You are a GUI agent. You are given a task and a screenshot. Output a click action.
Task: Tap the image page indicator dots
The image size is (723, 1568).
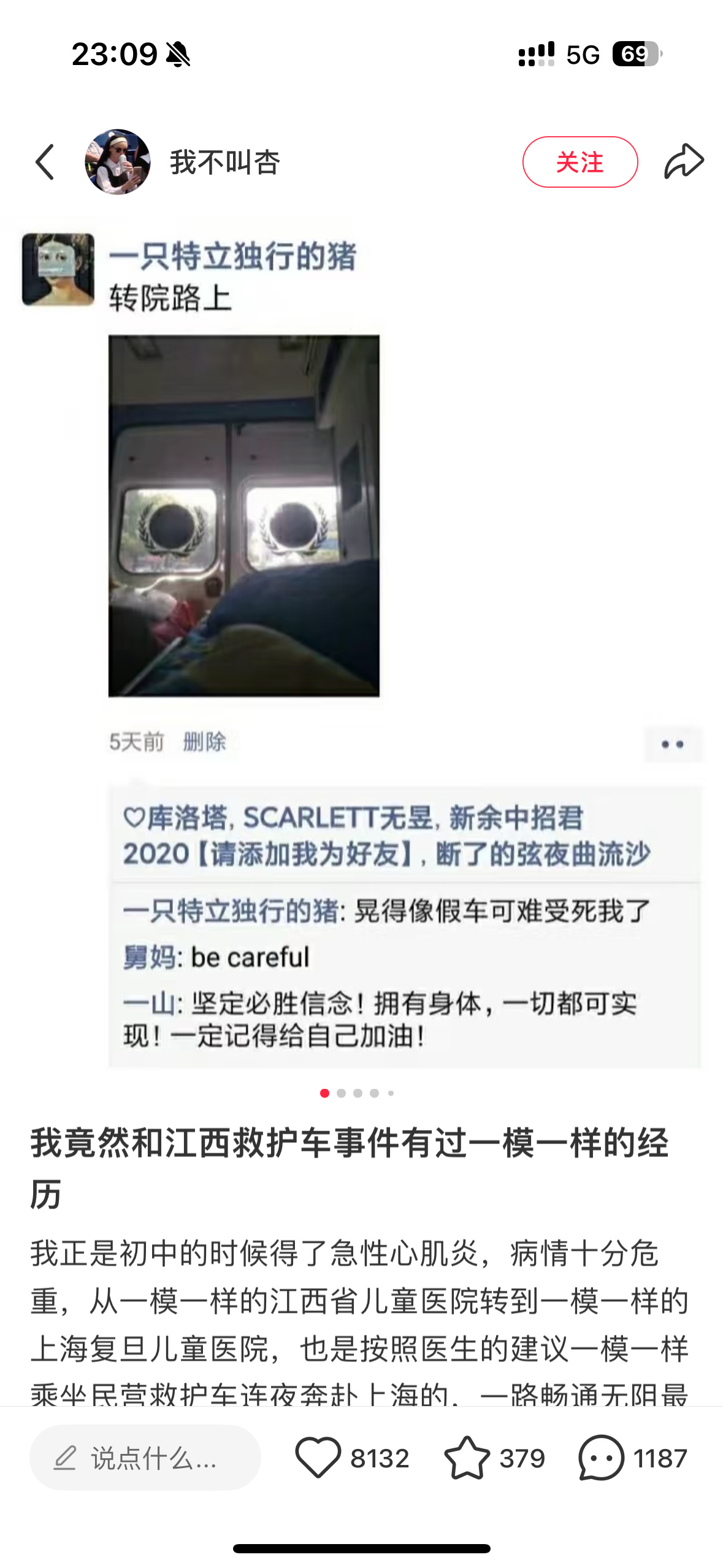[358, 1093]
